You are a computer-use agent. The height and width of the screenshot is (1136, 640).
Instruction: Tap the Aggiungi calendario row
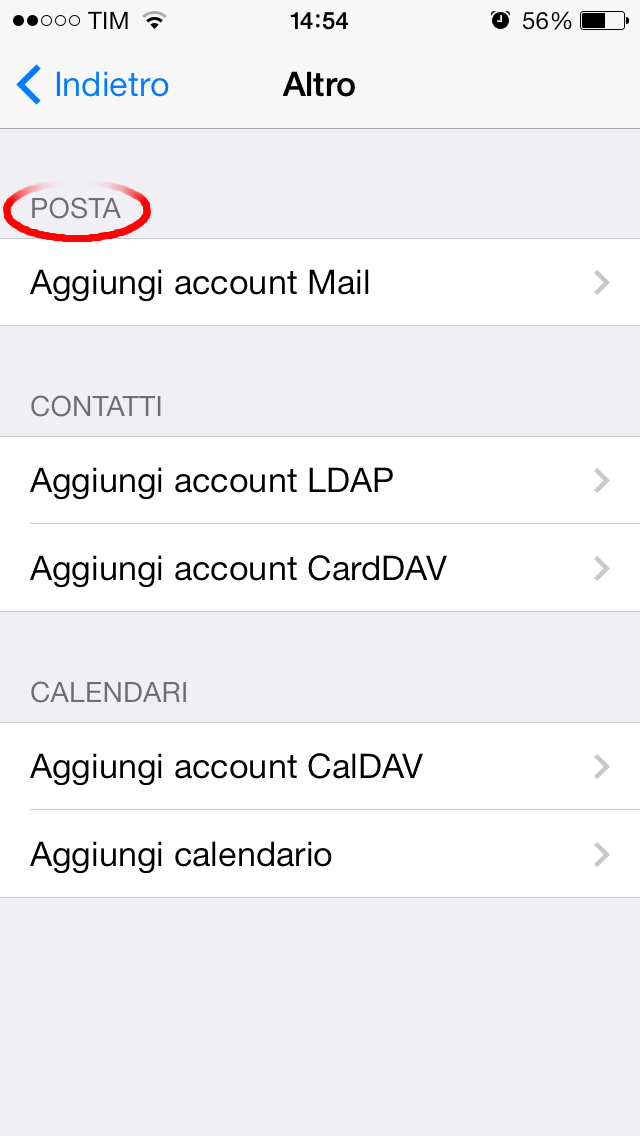[320, 854]
